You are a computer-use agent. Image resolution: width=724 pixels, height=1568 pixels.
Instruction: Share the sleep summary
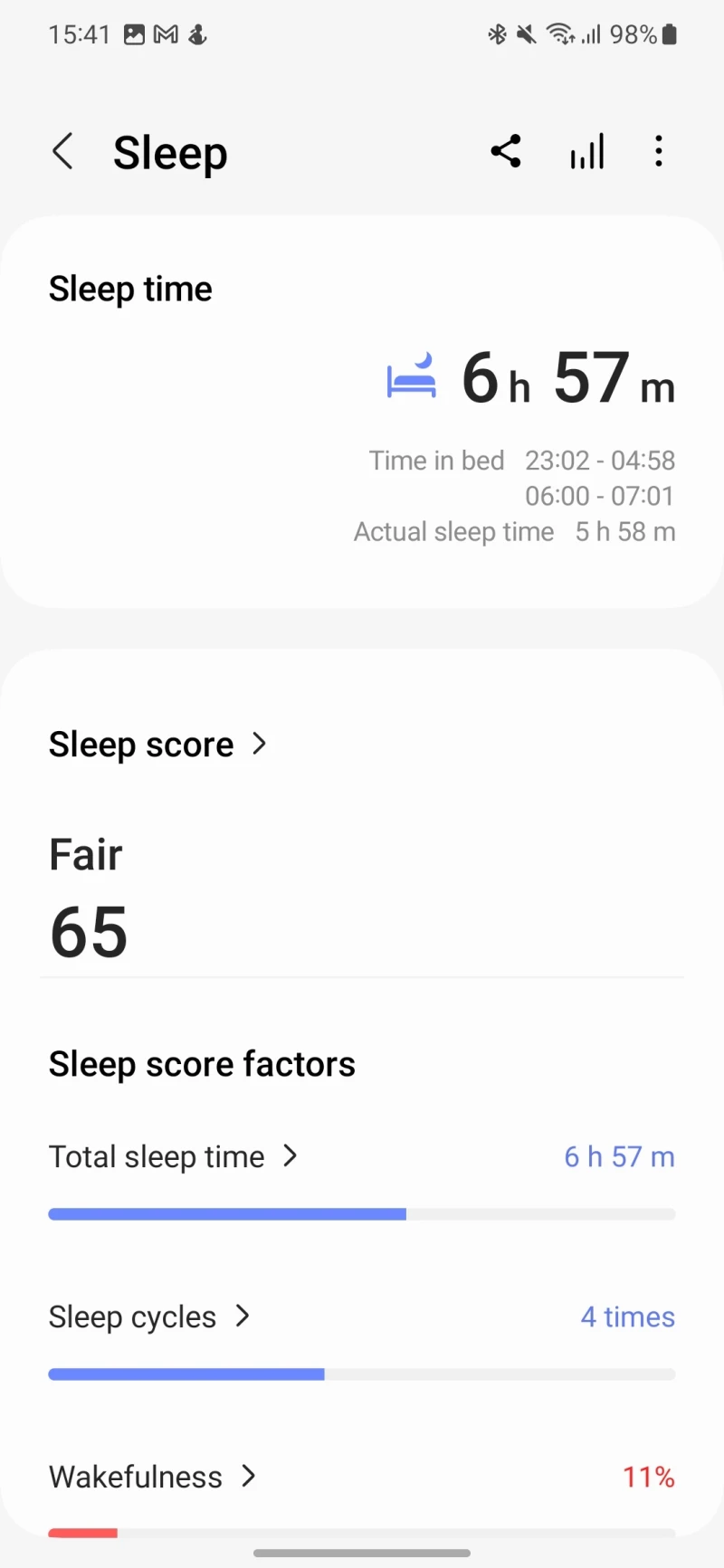[506, 151]
